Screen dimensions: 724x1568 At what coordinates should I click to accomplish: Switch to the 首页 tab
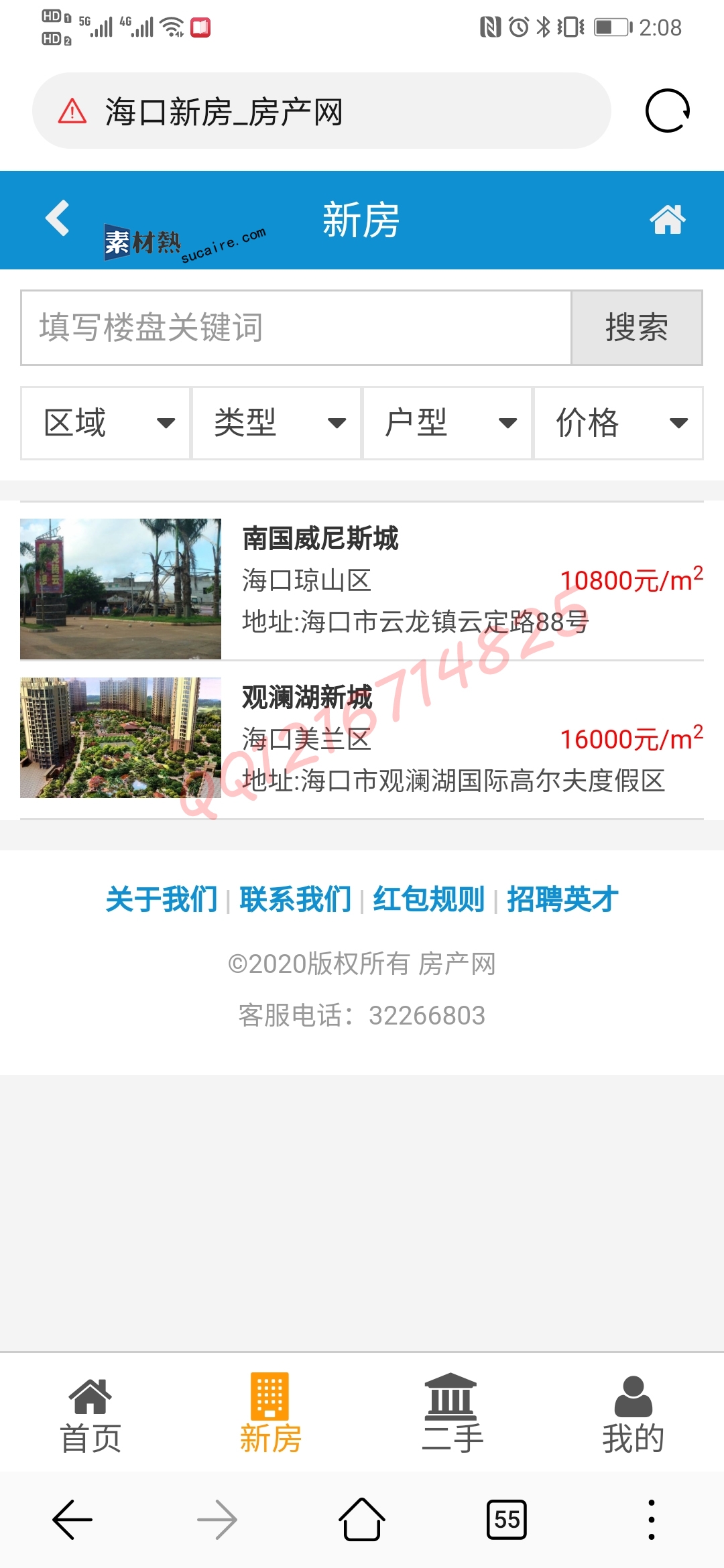(90, 1414)
